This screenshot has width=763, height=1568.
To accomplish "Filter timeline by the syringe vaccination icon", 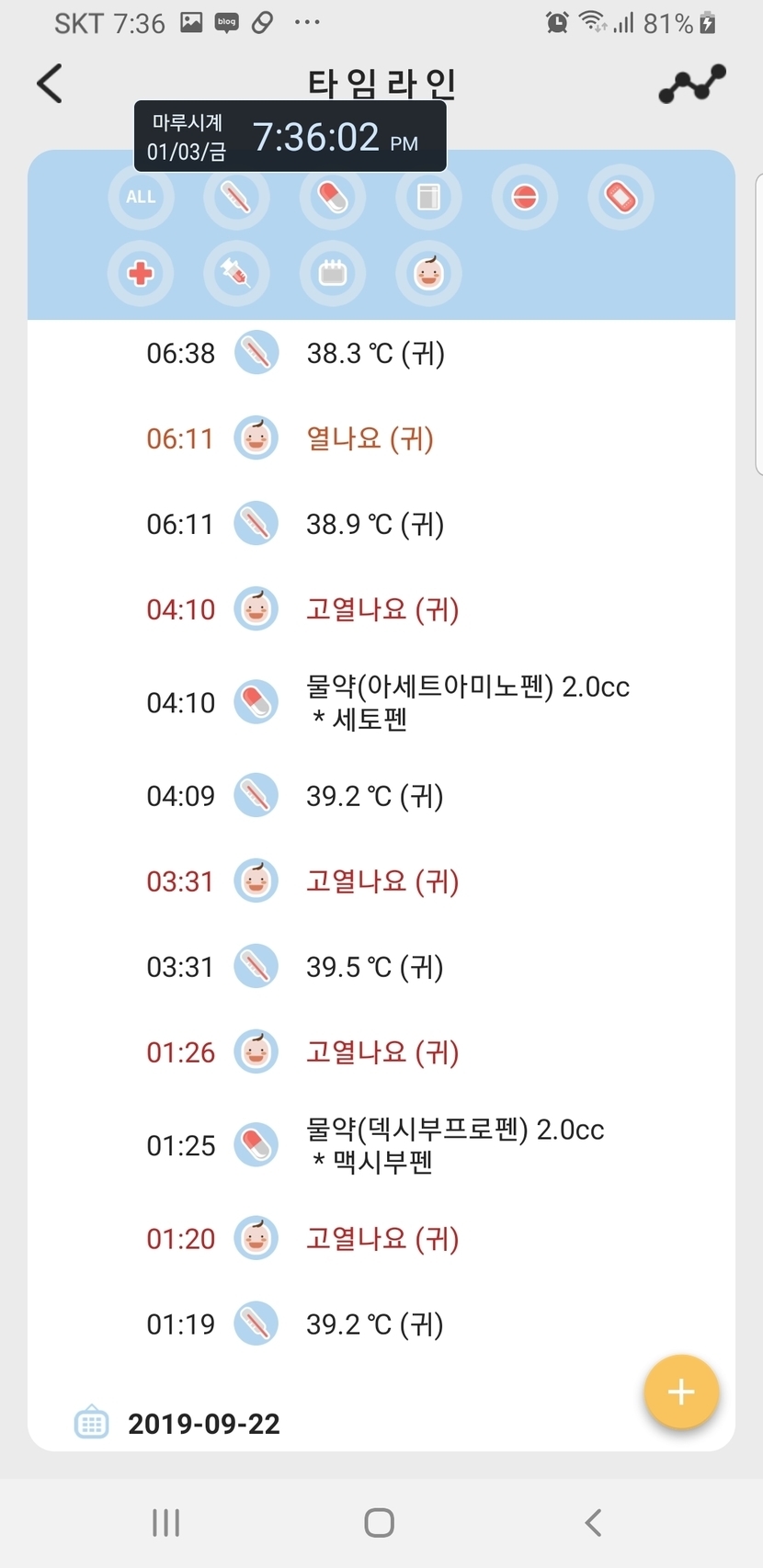I will 236,273.
